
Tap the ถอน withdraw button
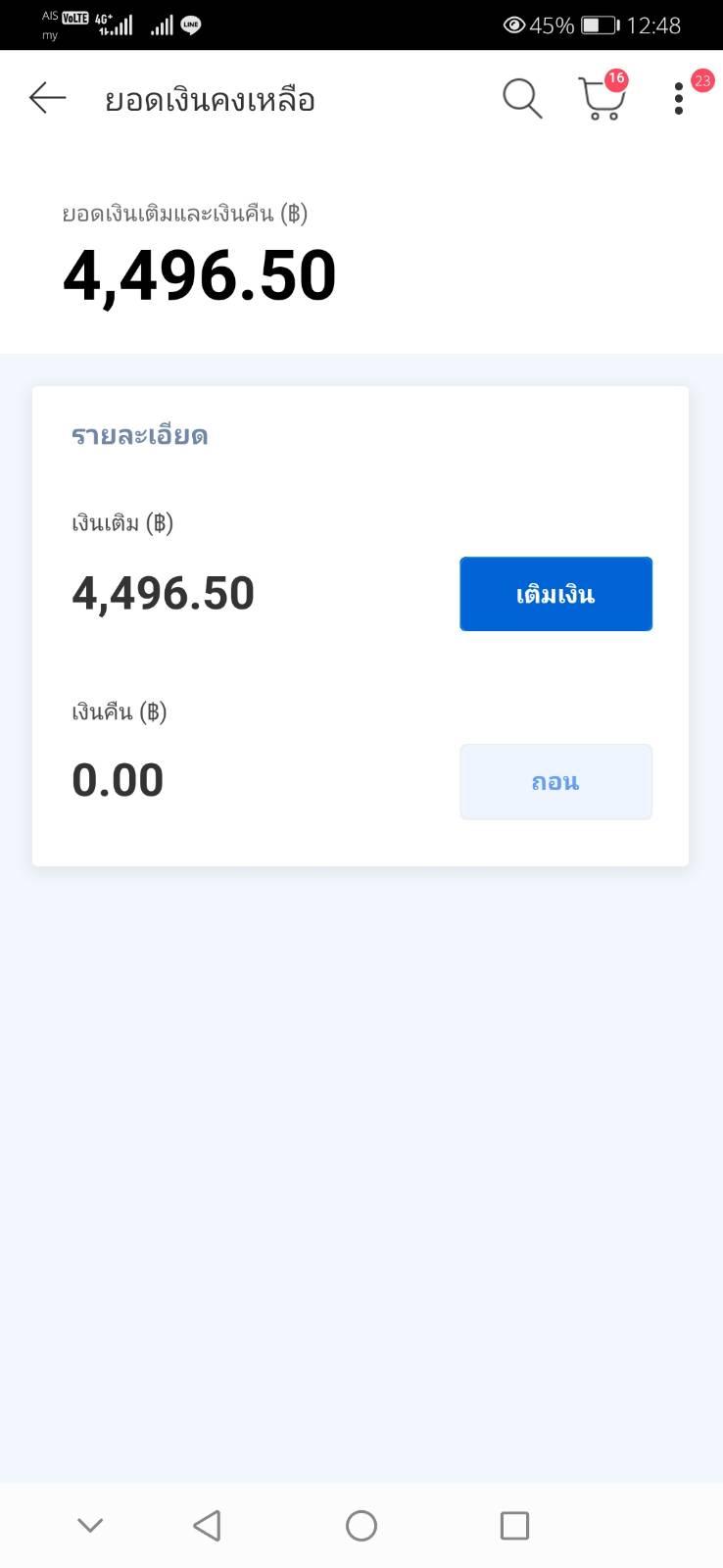click(x=555, y=782)
